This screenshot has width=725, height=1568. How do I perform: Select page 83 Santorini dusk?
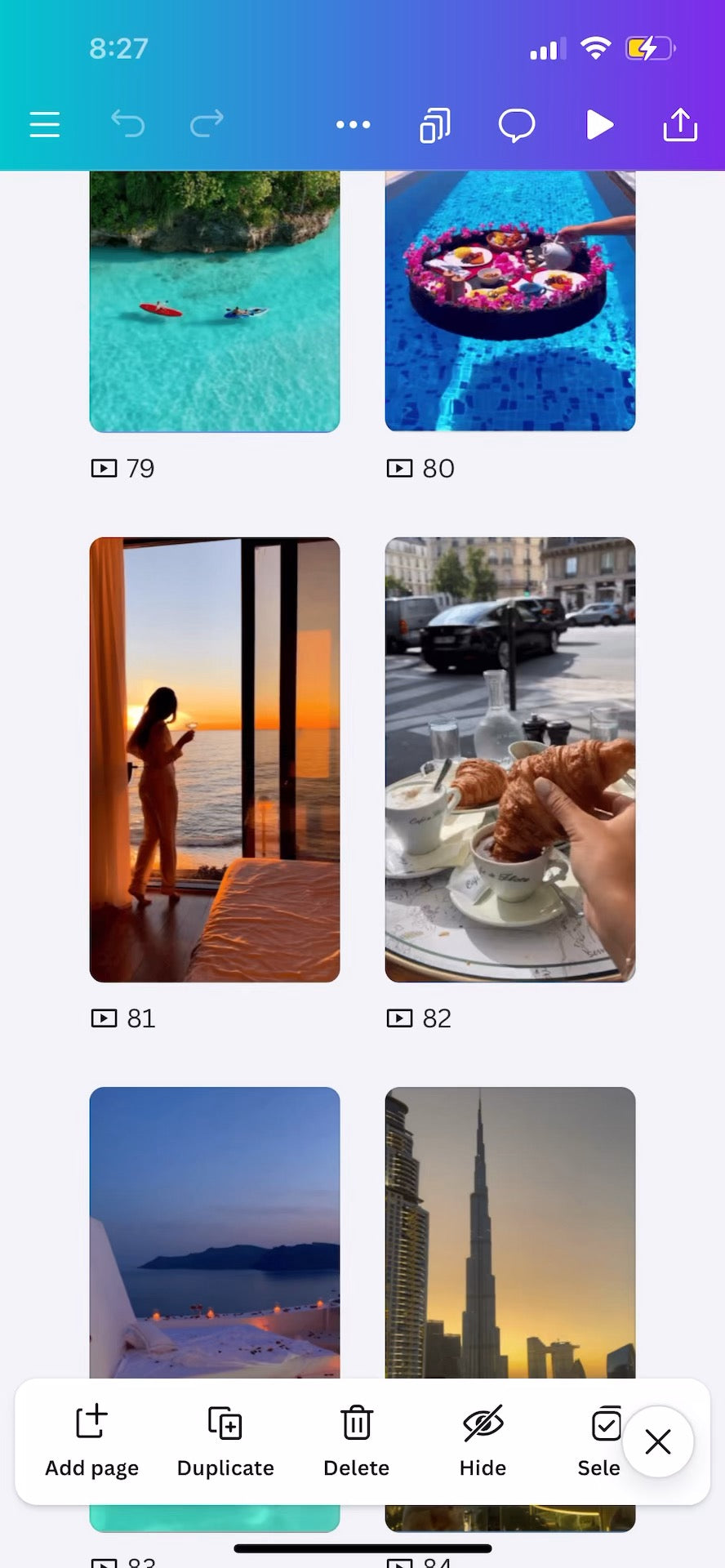(215, 1233)
